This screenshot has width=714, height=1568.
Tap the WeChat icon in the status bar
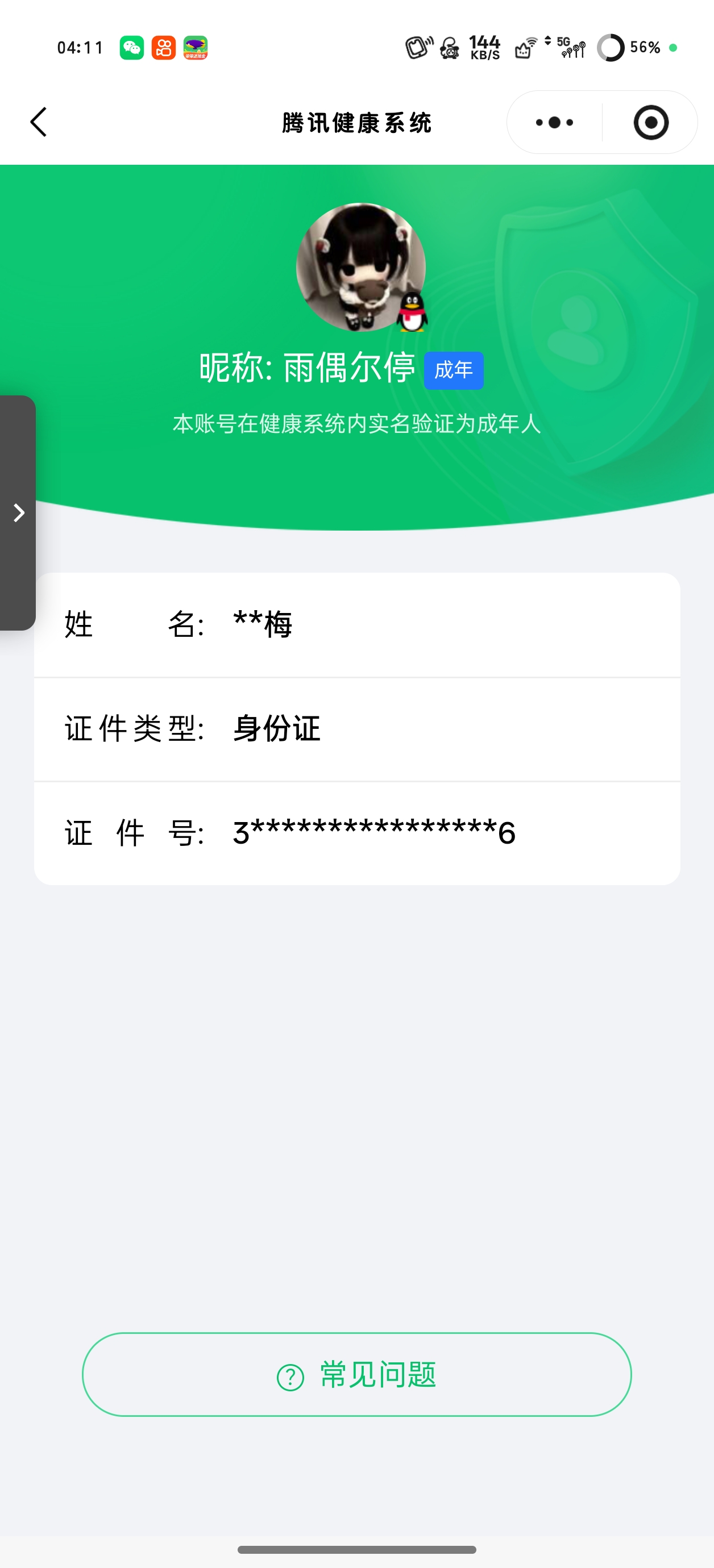134,48
